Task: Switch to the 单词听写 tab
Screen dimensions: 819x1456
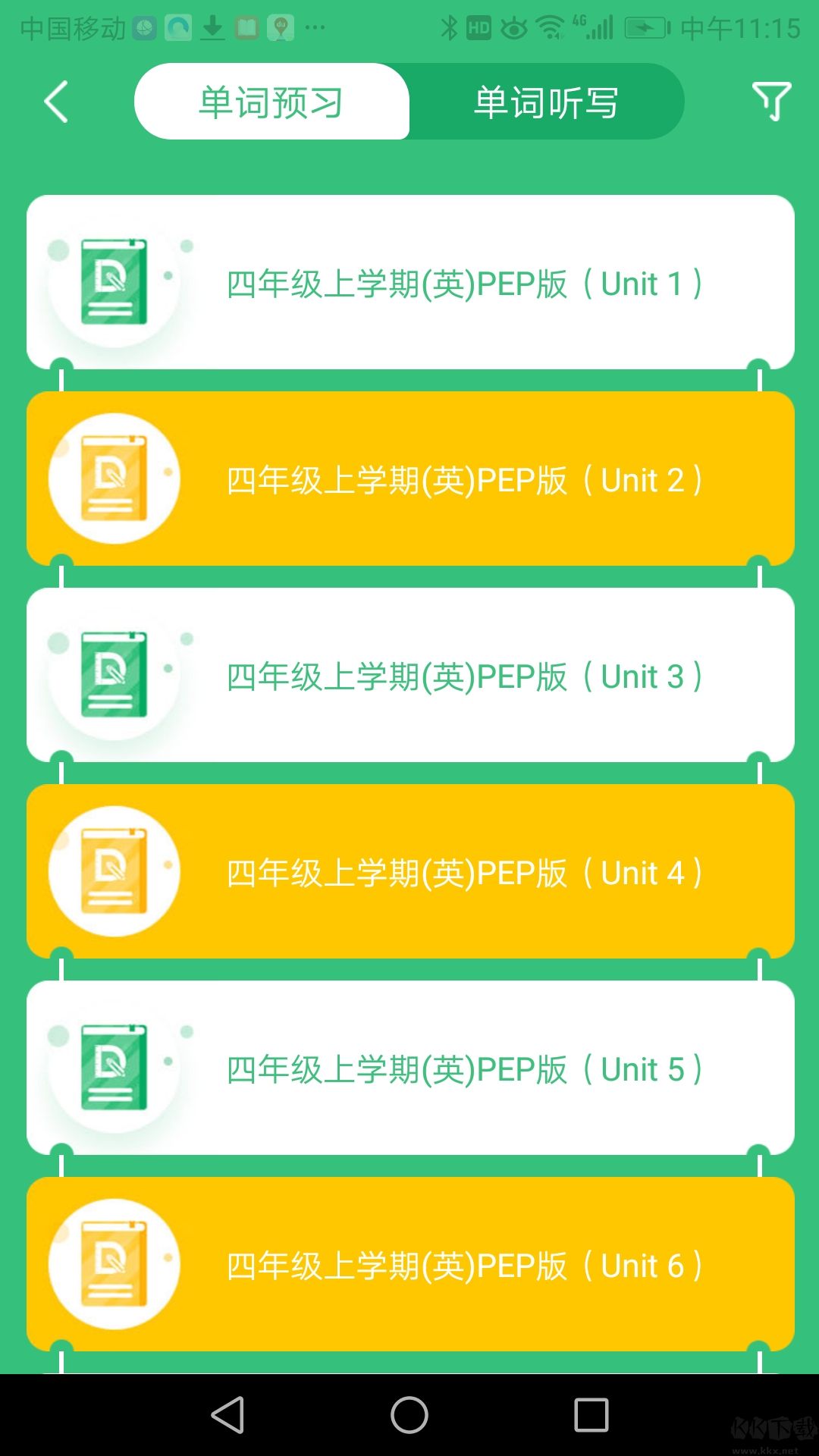Action: (x=544, y=102)
